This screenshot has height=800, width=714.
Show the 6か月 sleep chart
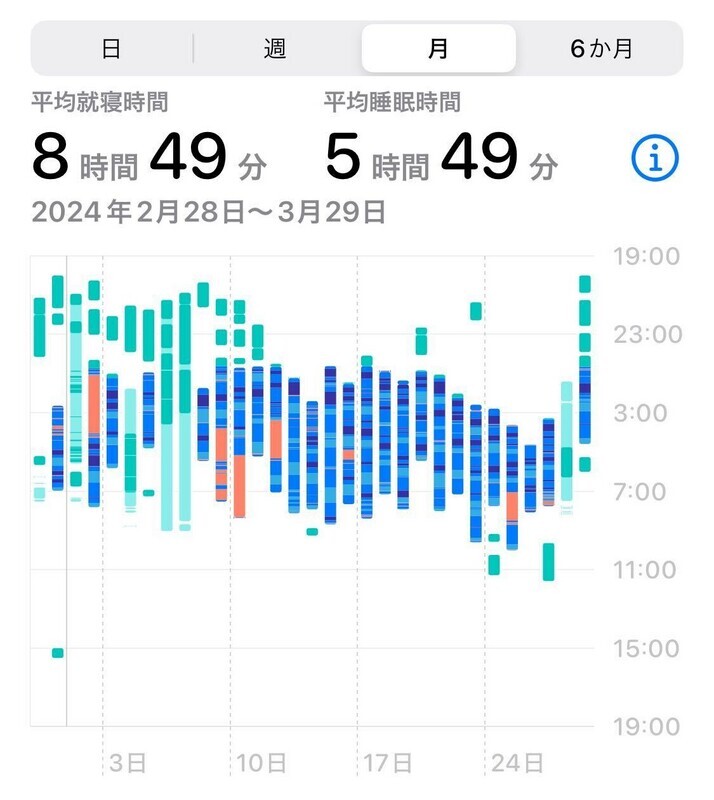coord(601,48)
